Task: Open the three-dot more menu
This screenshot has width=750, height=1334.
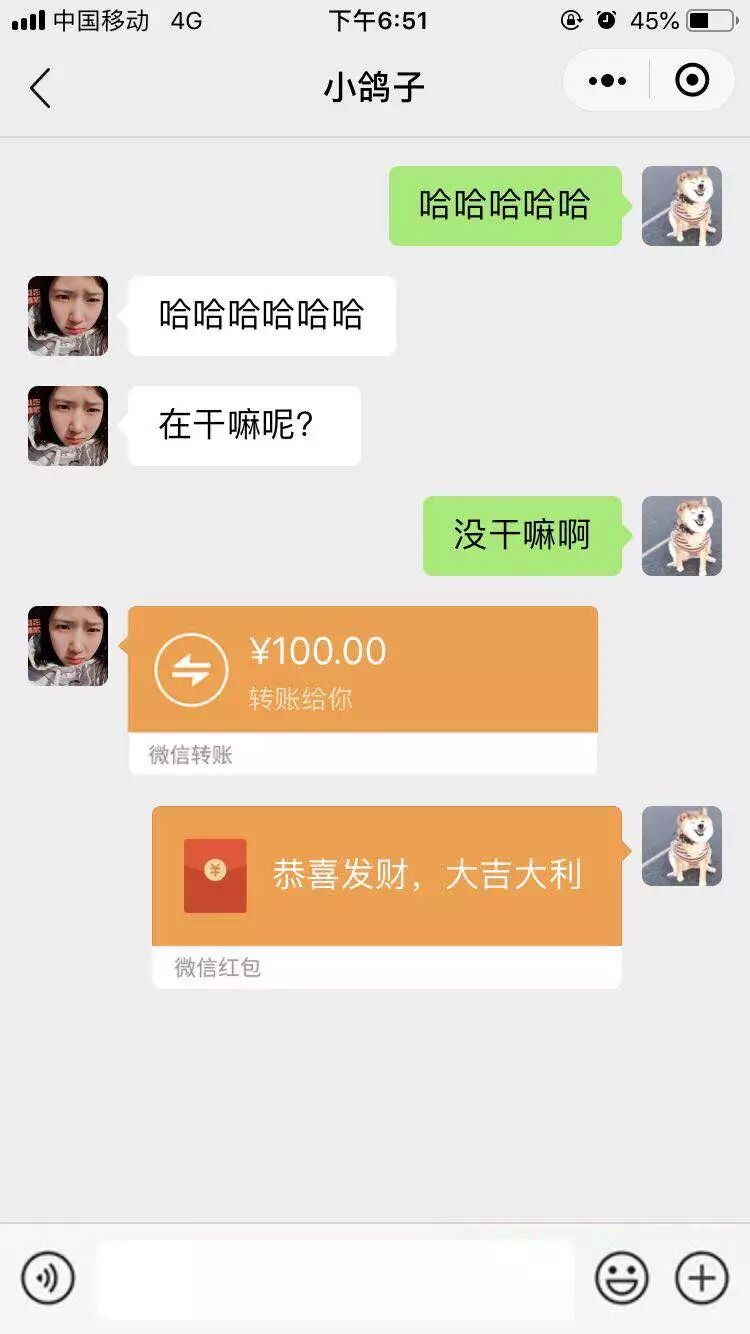Action: click(607, 81)
